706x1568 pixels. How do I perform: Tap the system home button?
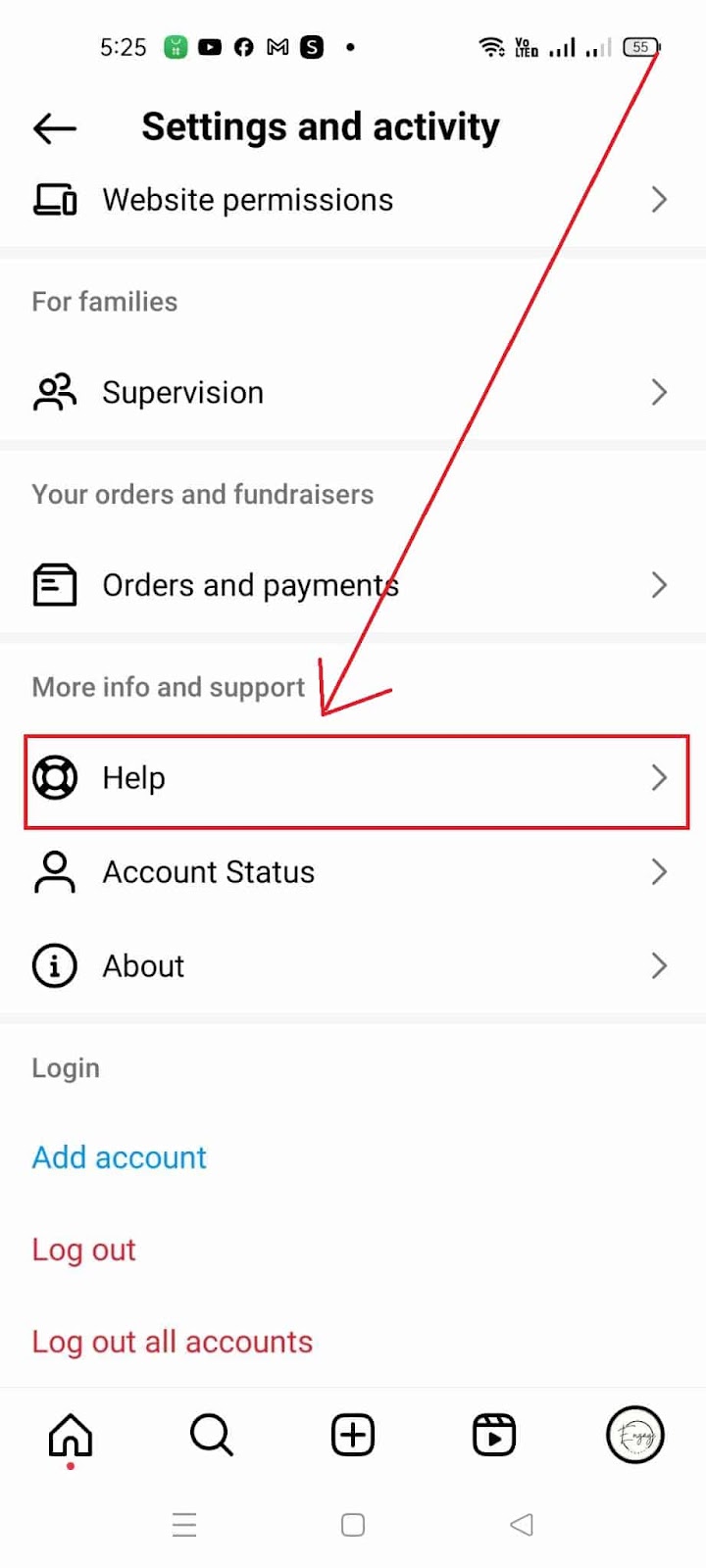tap(353, 1525)
